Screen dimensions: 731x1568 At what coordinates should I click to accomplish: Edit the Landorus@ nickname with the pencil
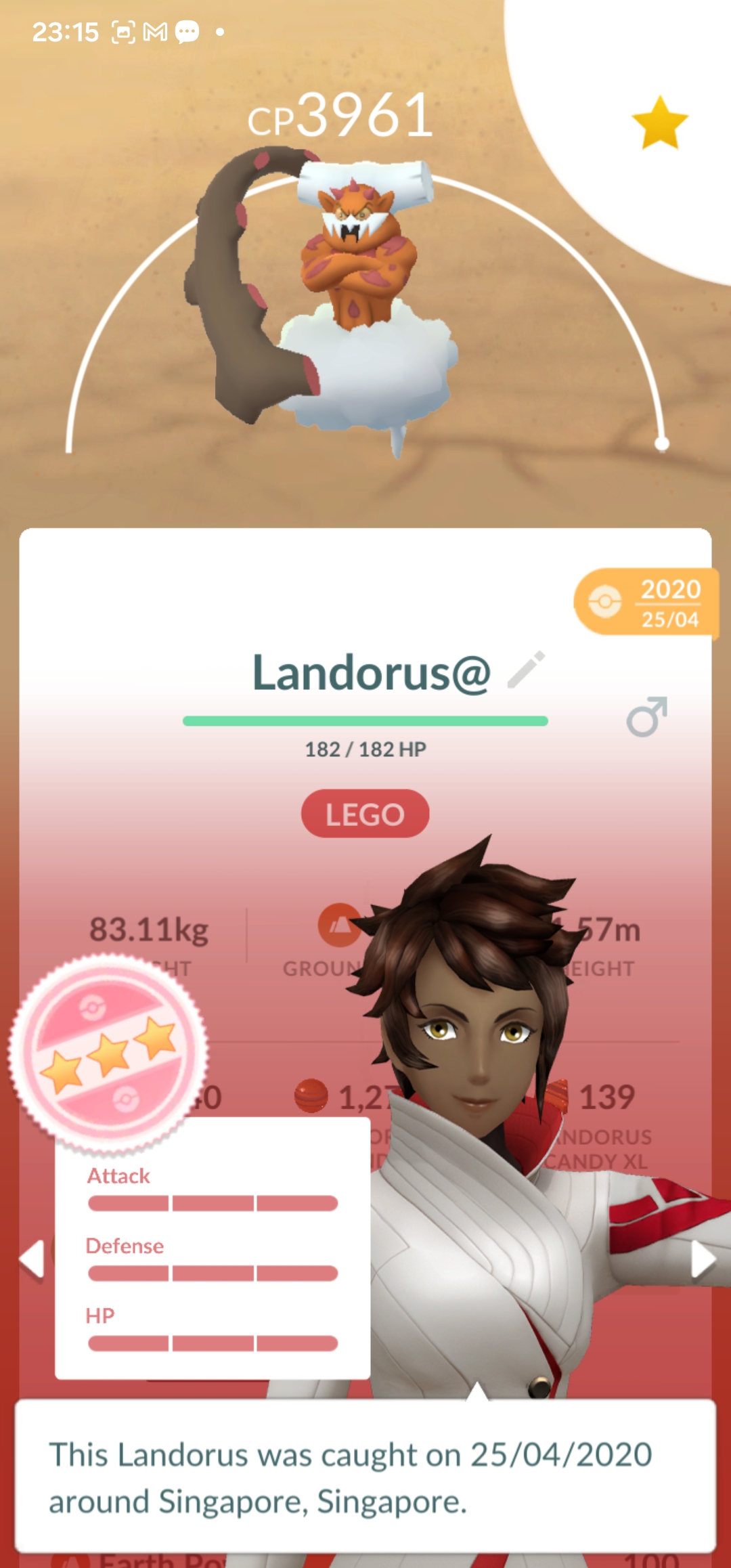point(527,670)
